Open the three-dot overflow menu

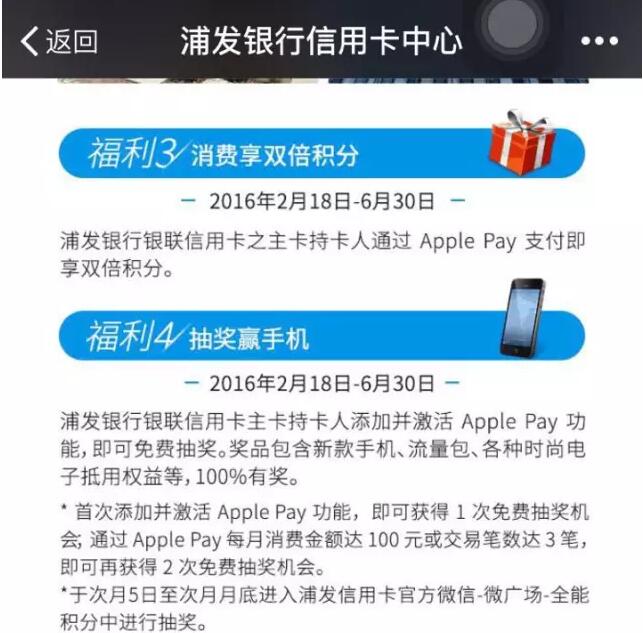coord(598,41)
